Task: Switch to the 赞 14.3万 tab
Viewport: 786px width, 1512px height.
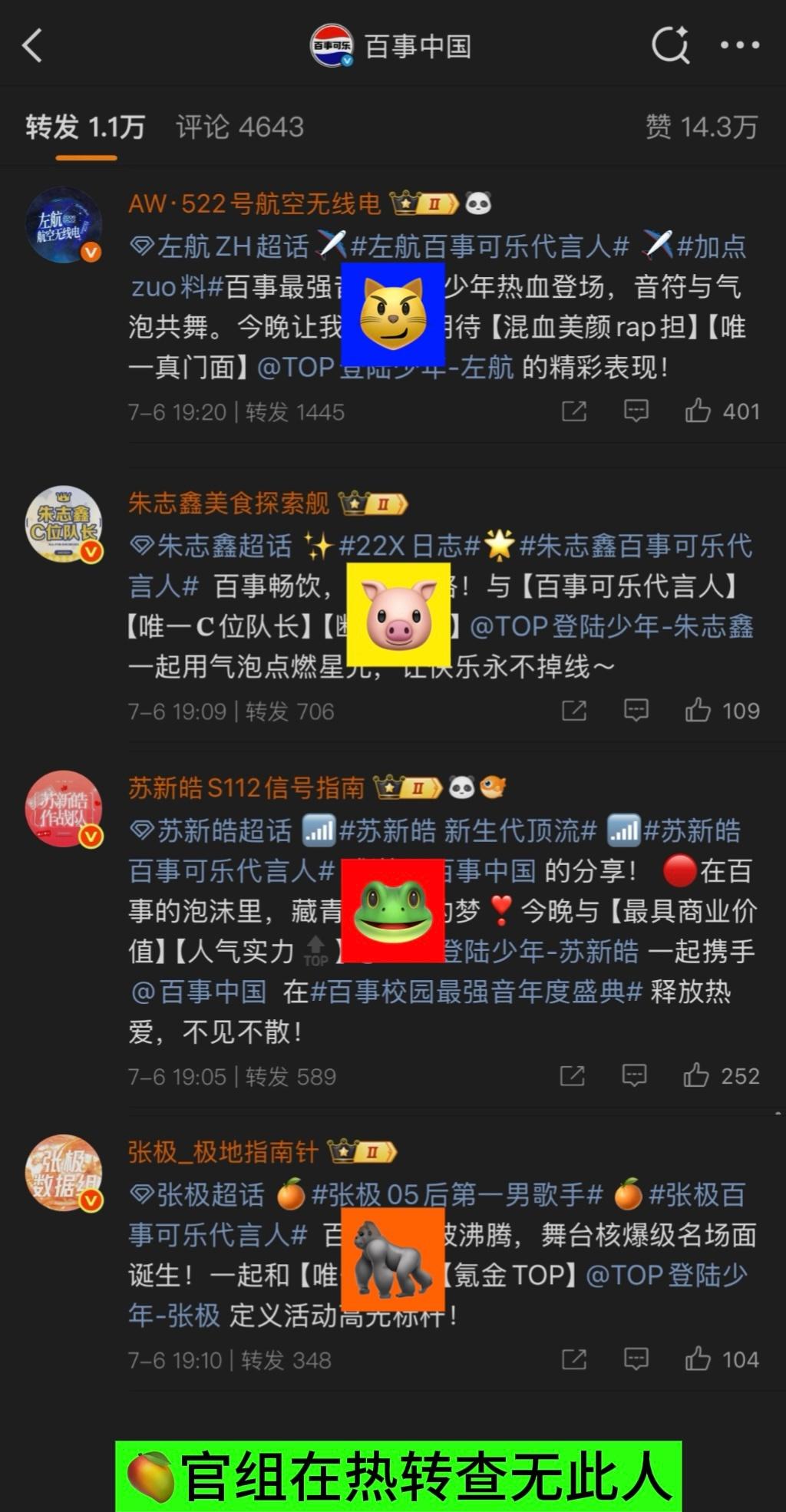Action: pyautogui.click(x=701, y=127)
